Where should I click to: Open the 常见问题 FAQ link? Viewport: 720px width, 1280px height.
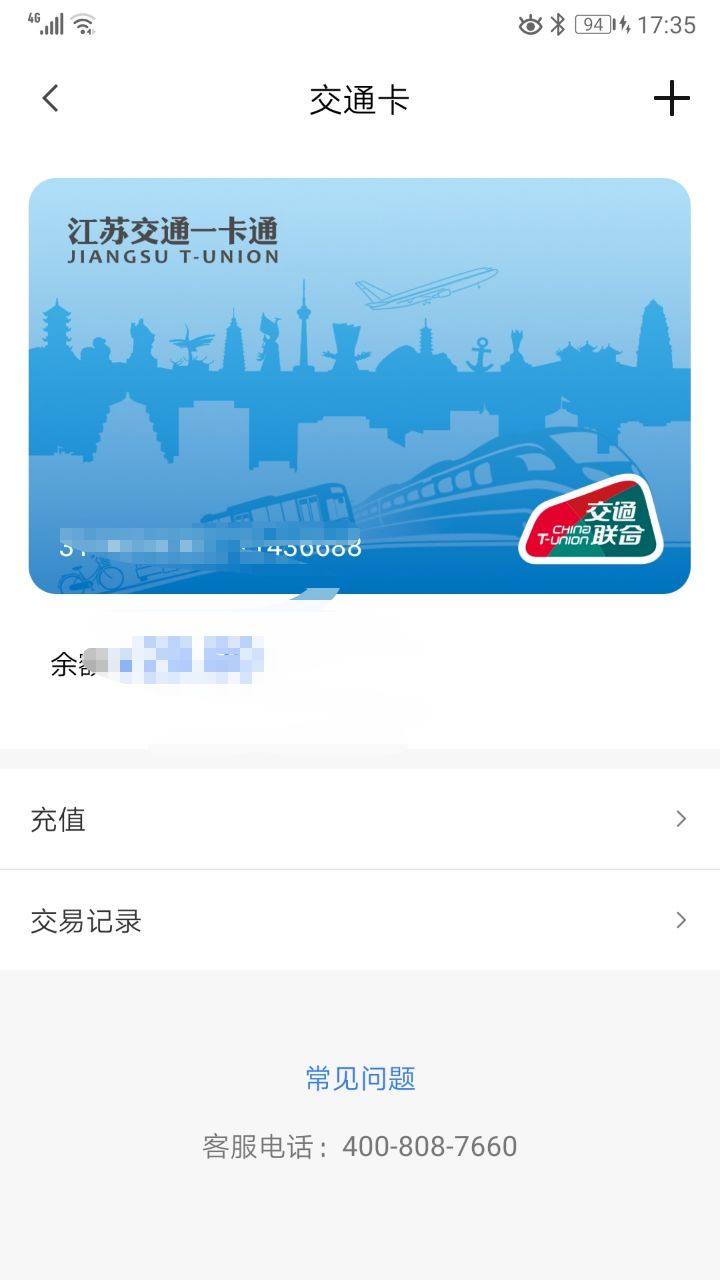click(360, 1078)
